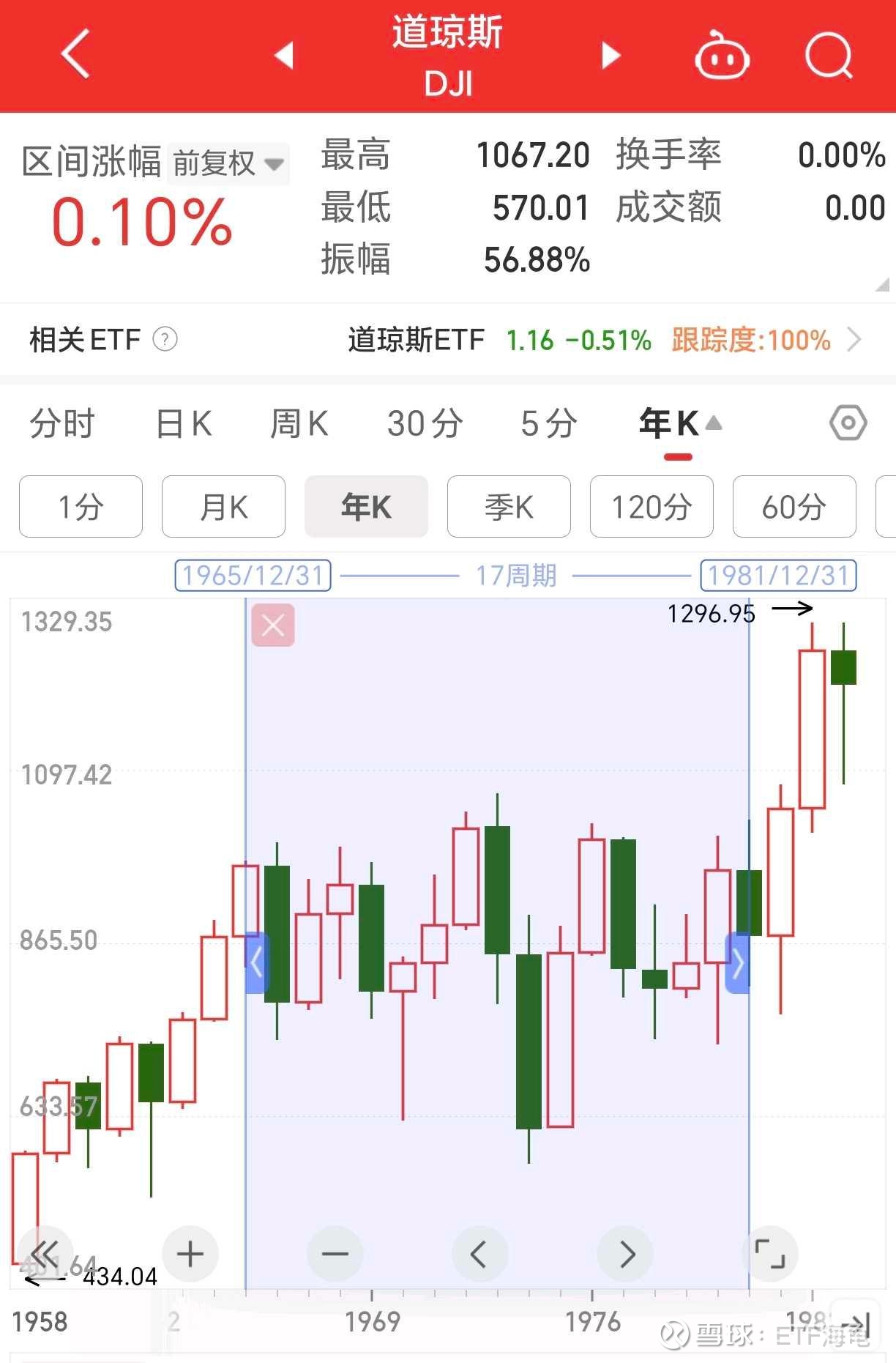
Task: Open the 前复权 adjustment dropdown
Action: pyautogui.click(x=227, y=164)
